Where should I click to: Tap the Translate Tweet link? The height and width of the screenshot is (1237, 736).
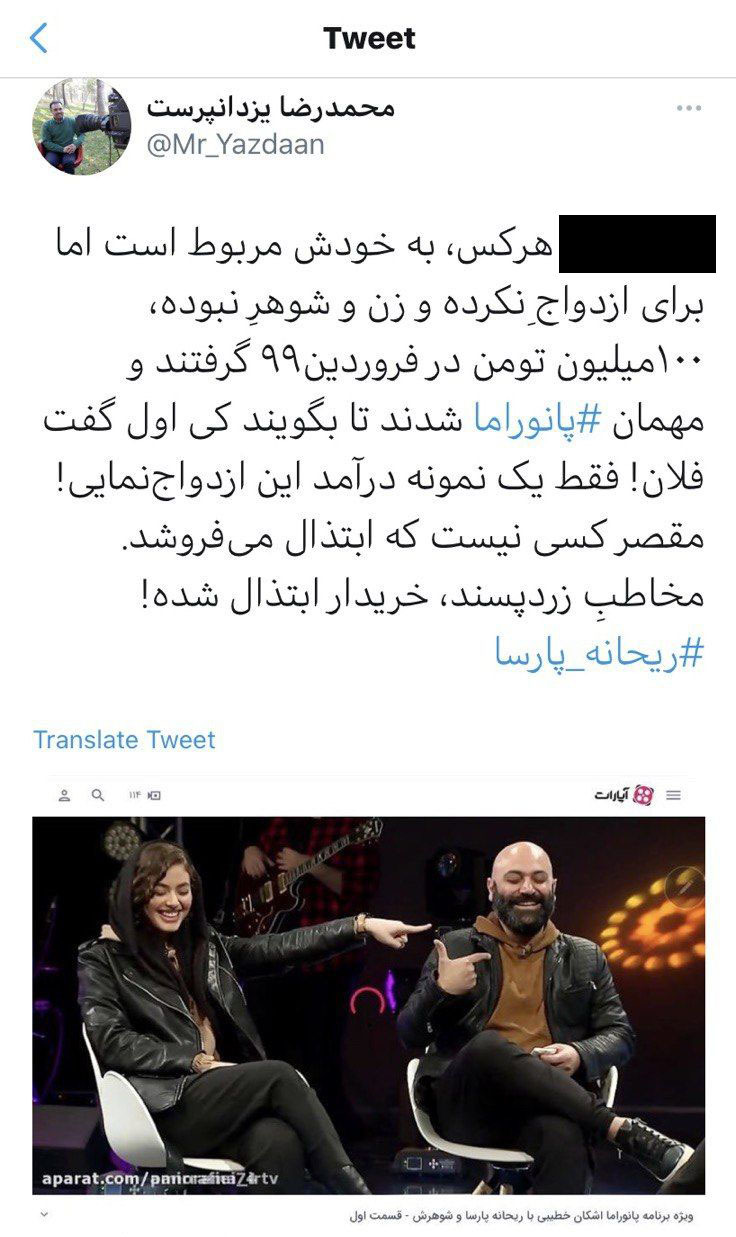pyautogui.click(x=124, y=740)
